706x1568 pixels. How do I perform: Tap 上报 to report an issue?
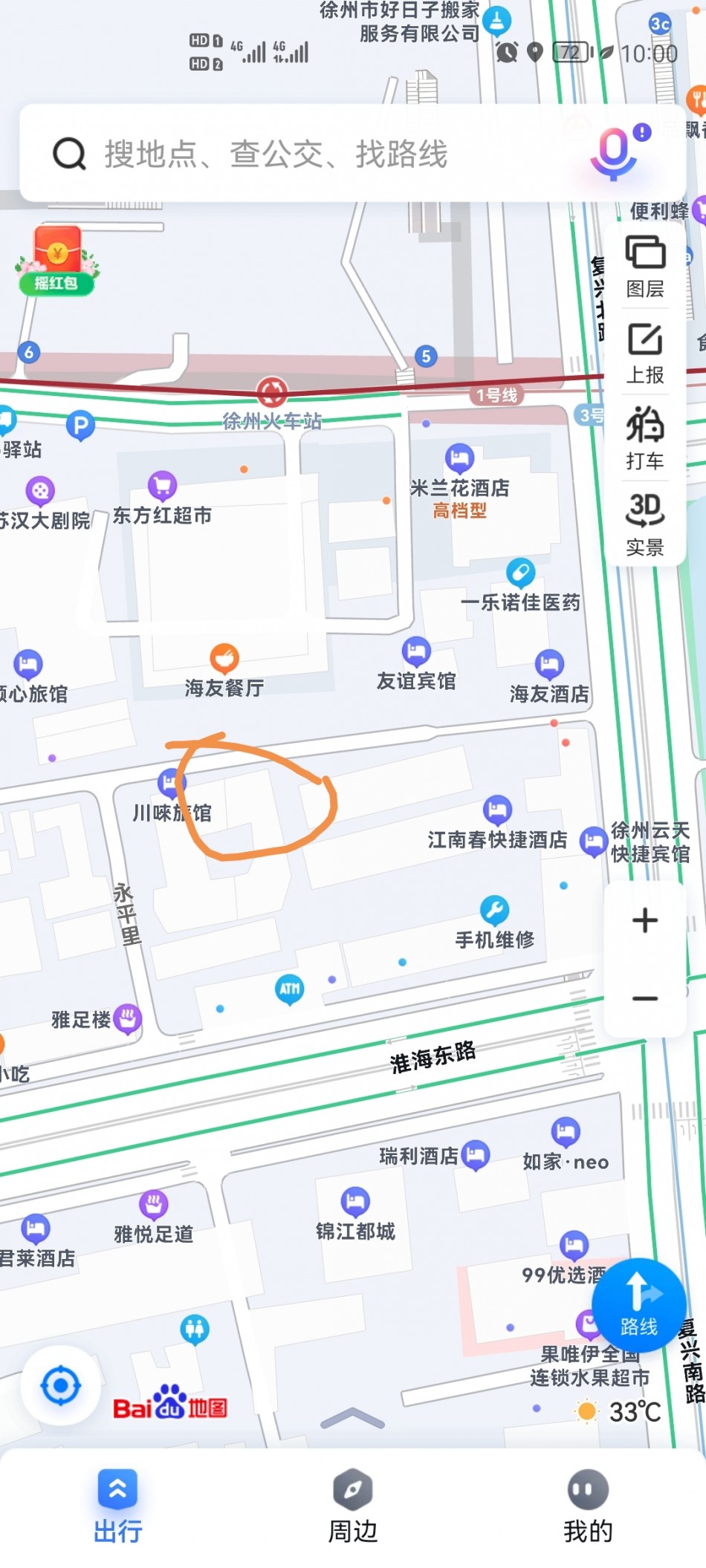[645, 354]
